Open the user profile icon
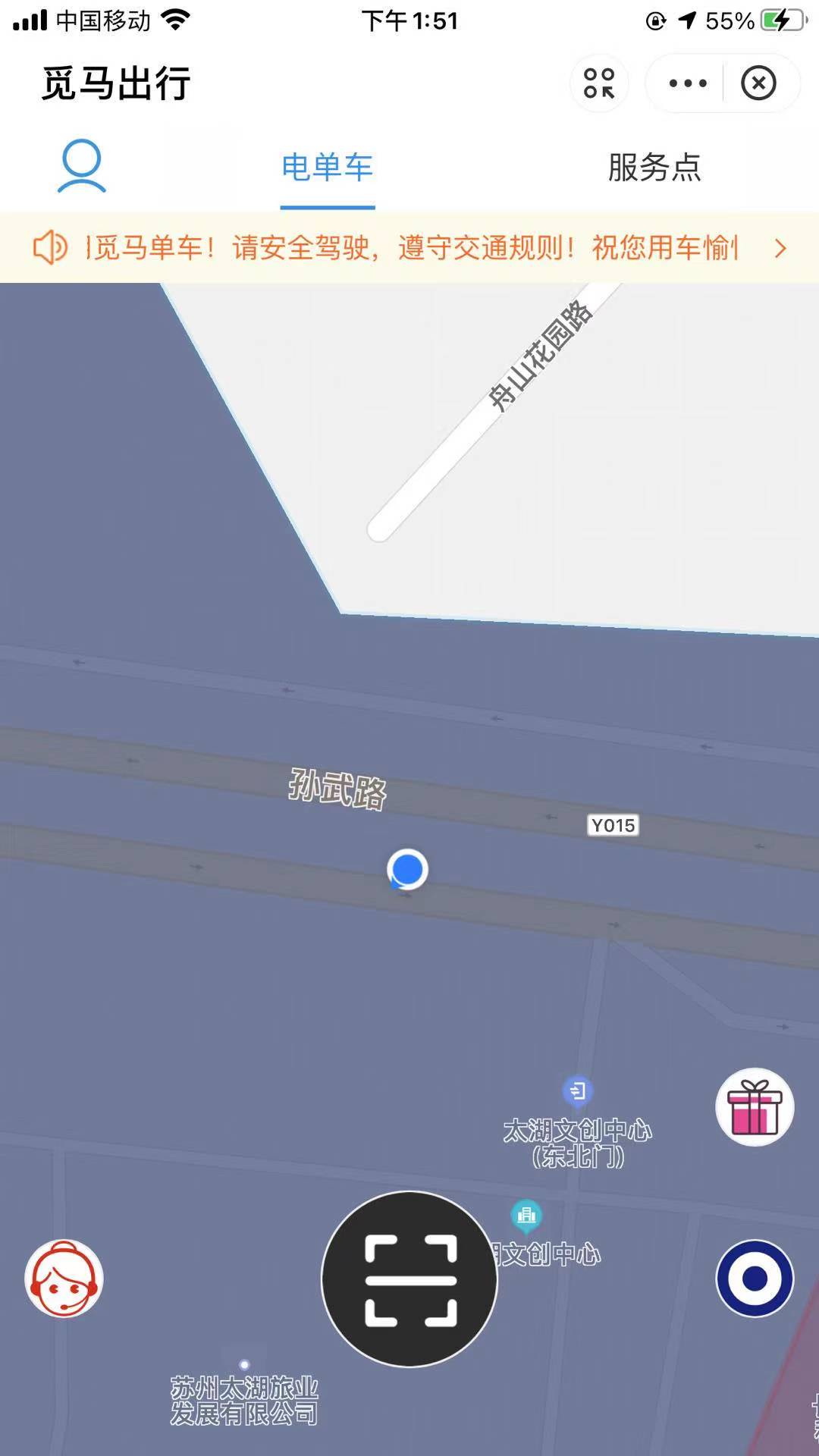This screenshot has height=1456, width=819. coord(82,166)
